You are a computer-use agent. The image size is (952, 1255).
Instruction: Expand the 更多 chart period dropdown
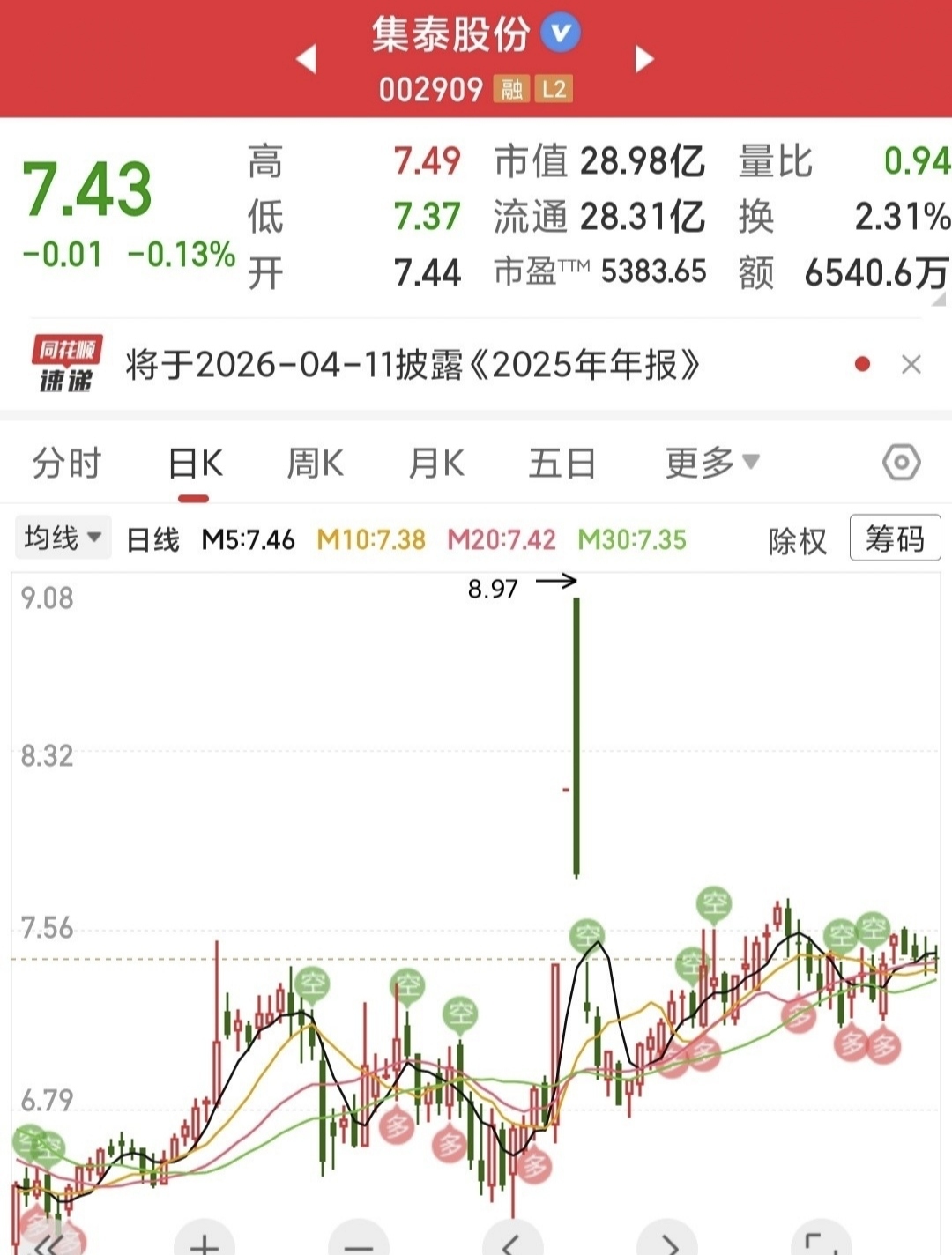pos(711,463)
